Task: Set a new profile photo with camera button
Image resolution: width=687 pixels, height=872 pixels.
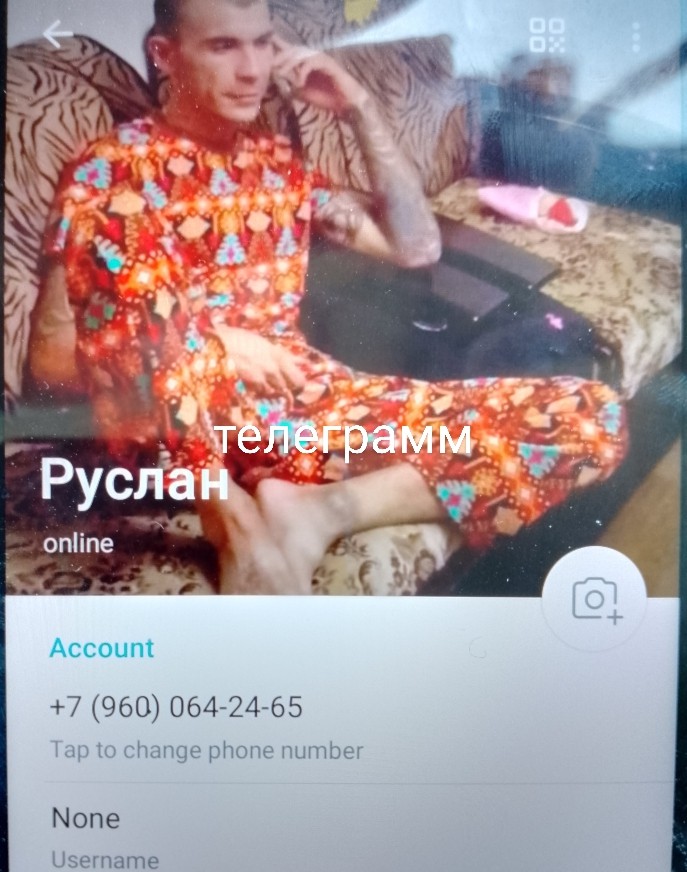Action: 595,601
